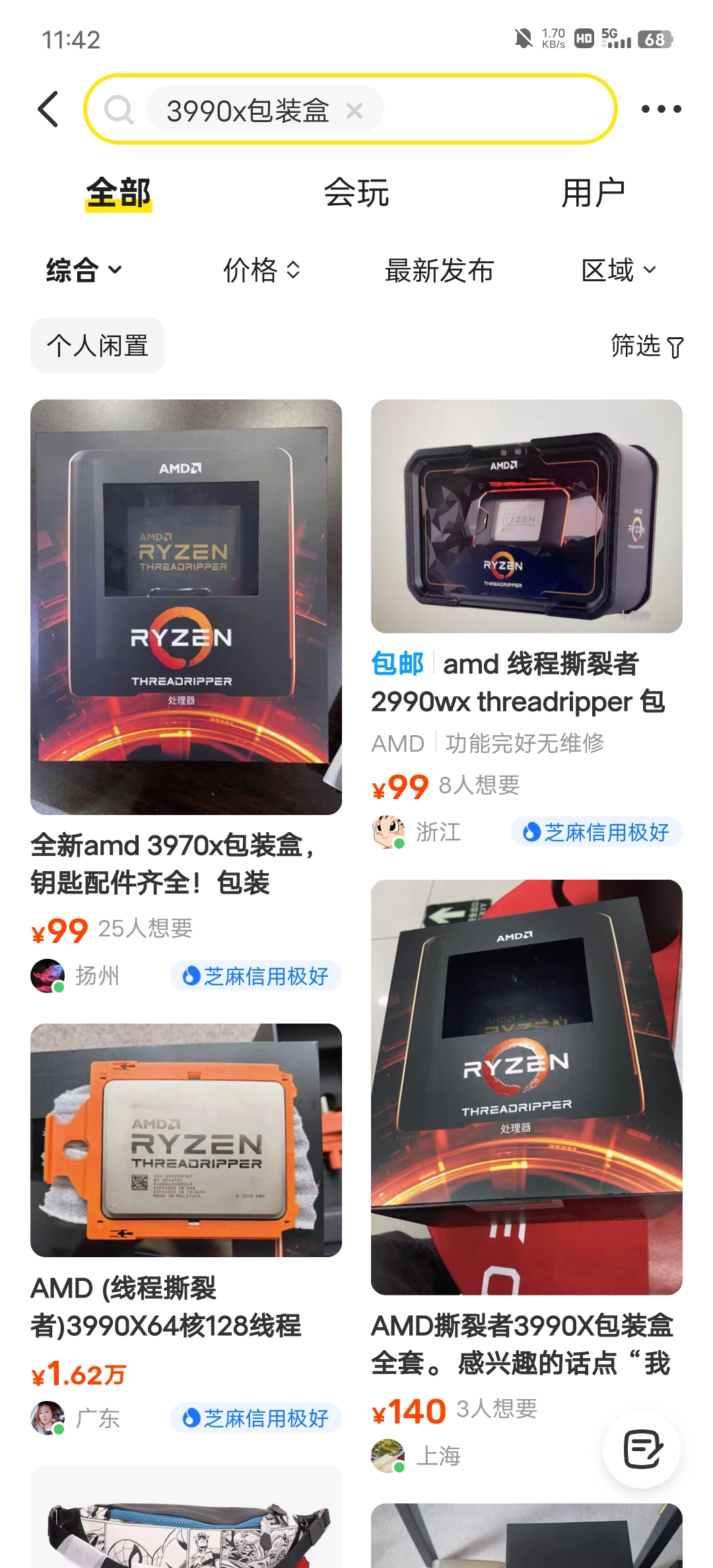Open the 筛选 filter options
Screen dimensions: 713x1568
646,346
